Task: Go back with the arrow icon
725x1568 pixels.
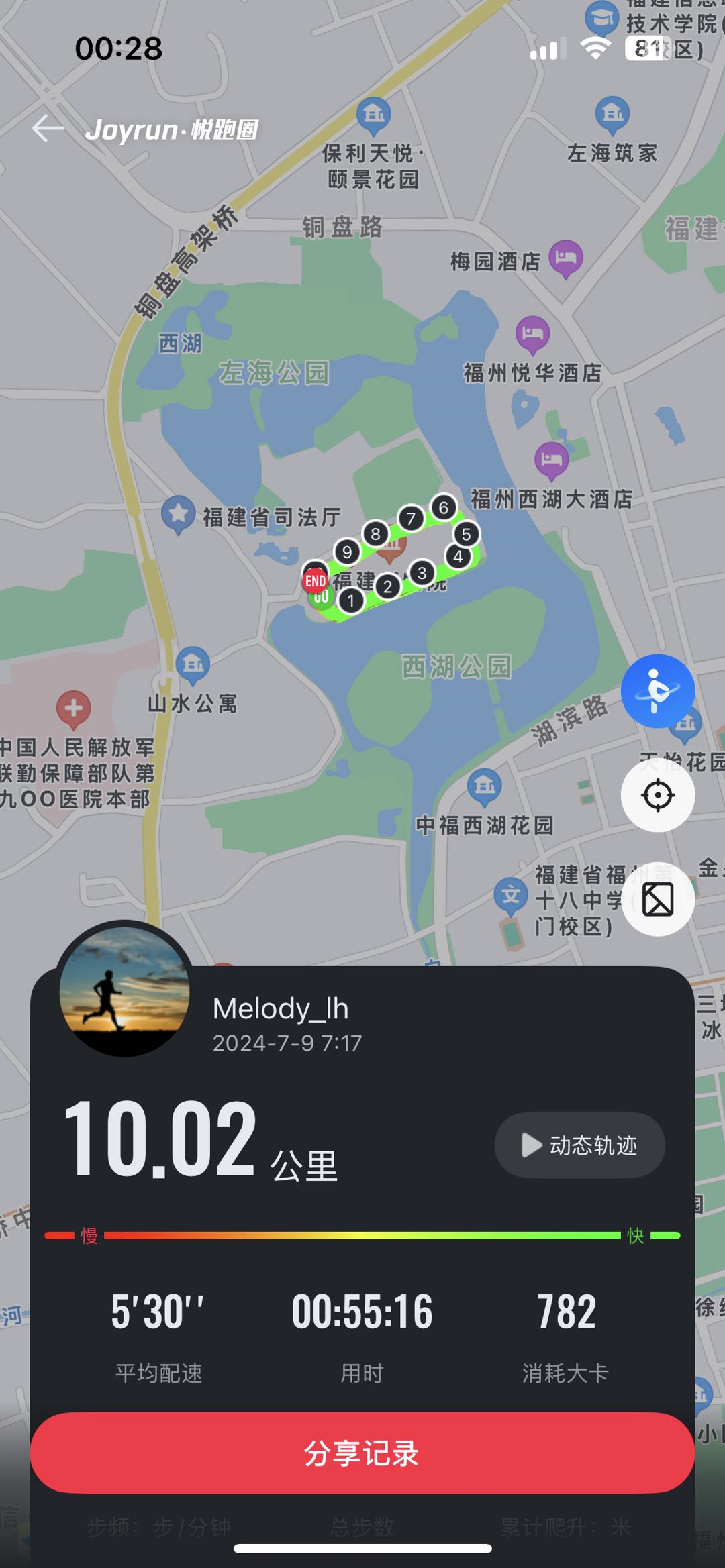Action: point(48,128)
